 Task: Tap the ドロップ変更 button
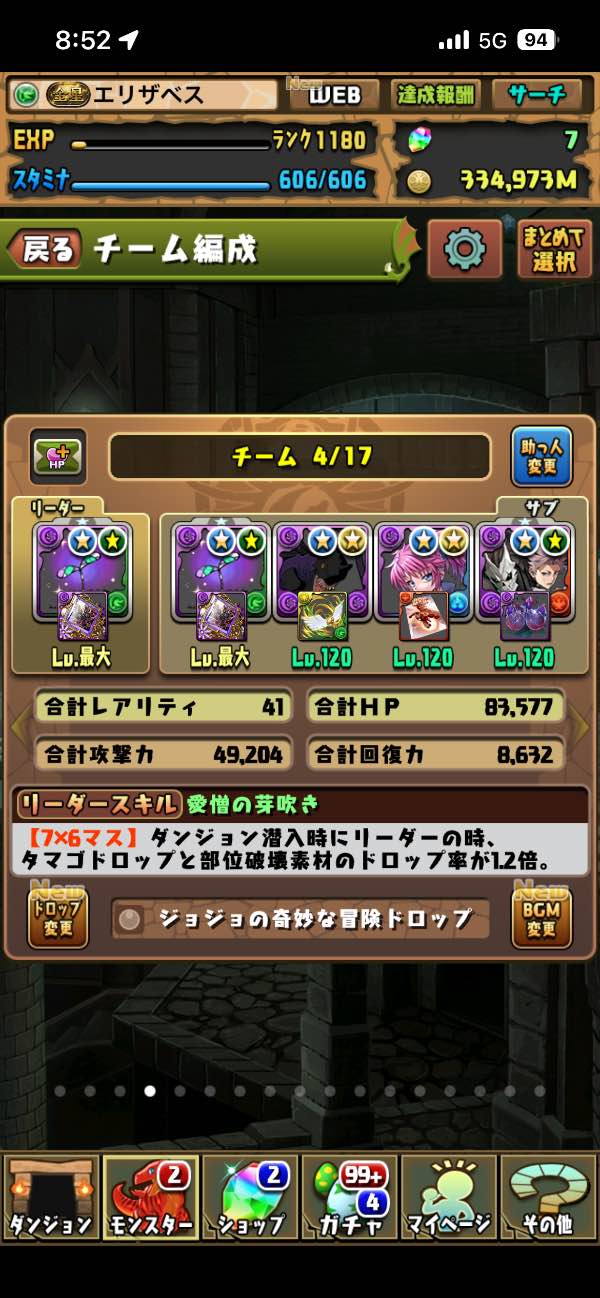pos(58,919)
